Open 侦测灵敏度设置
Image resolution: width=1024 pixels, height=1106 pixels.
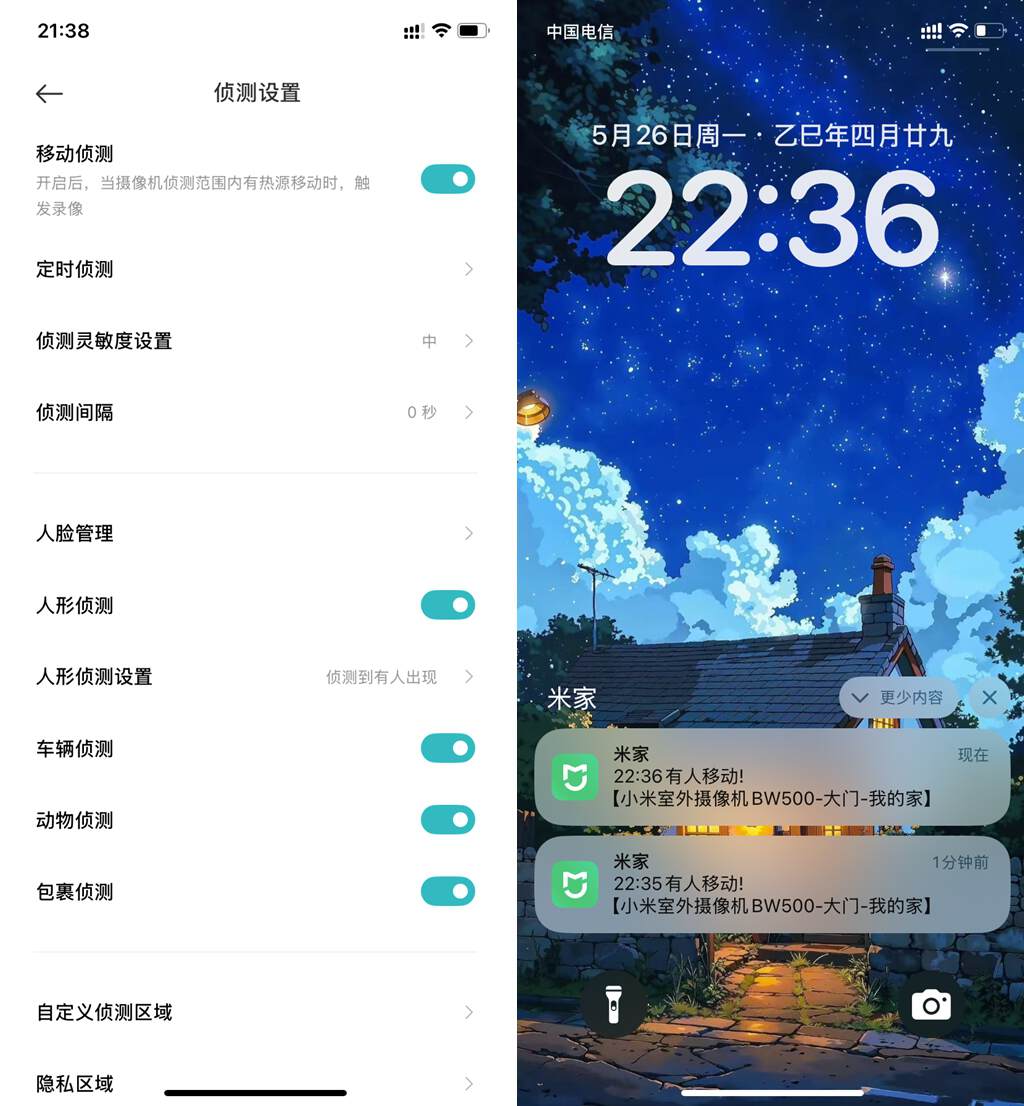[x=255, y=341]
